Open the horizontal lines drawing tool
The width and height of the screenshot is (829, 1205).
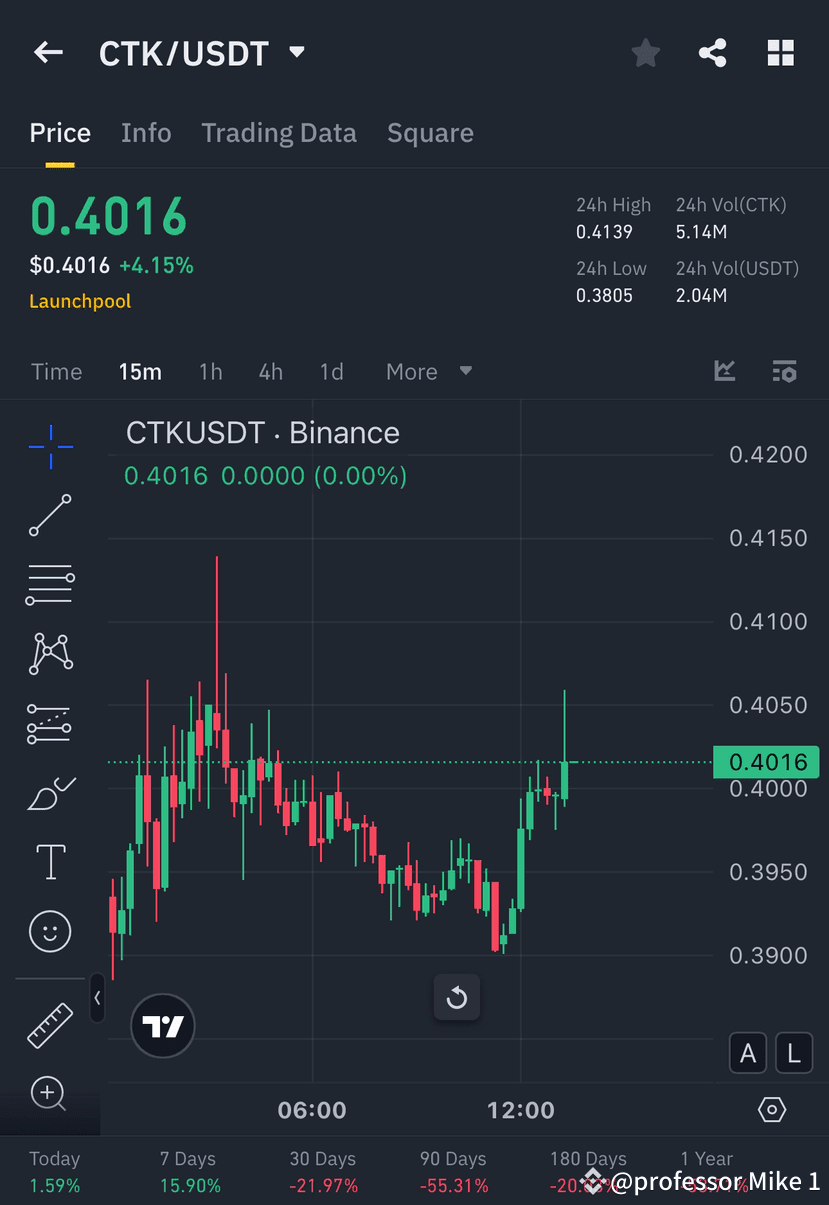point(49,584)
